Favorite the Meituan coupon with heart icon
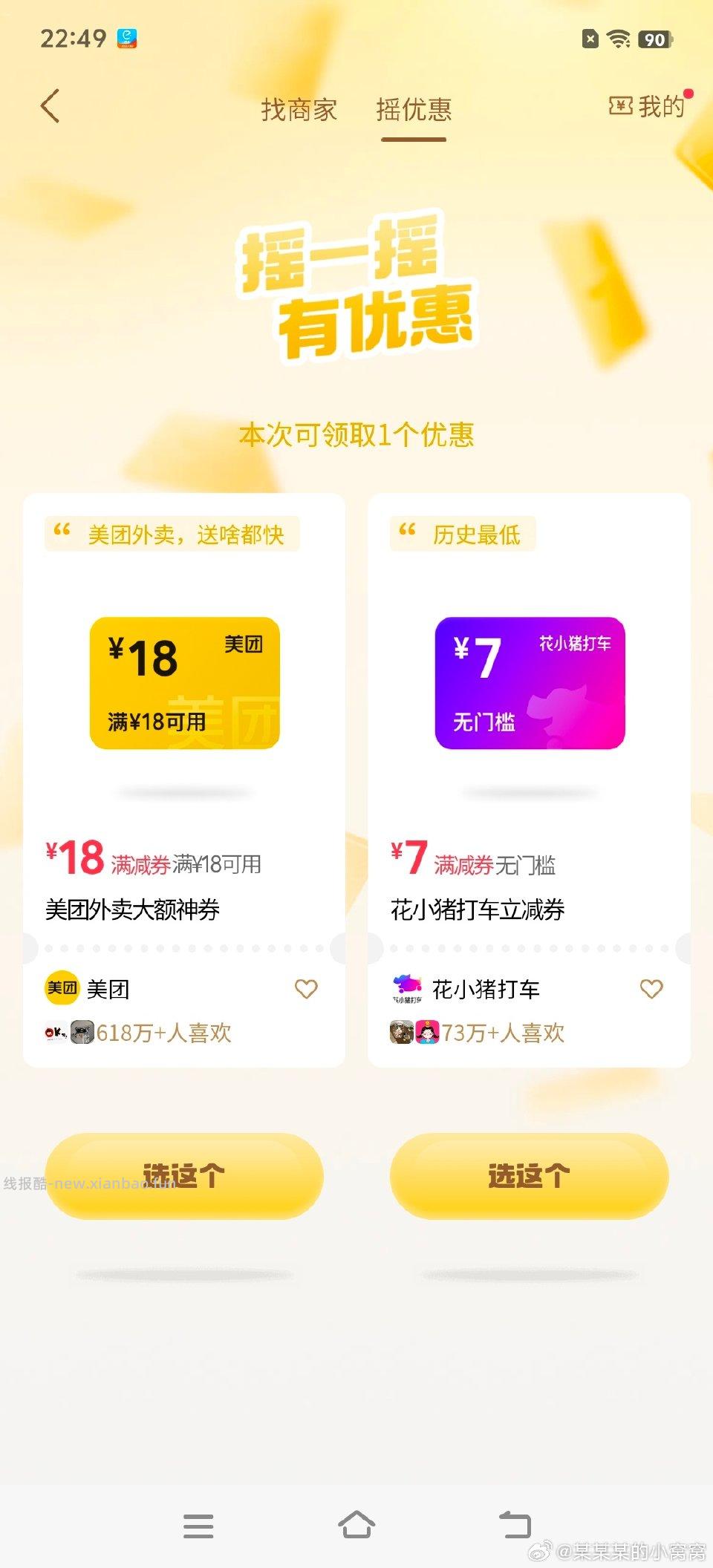Viewport: 713px width, 1568px height. point(307,990)
